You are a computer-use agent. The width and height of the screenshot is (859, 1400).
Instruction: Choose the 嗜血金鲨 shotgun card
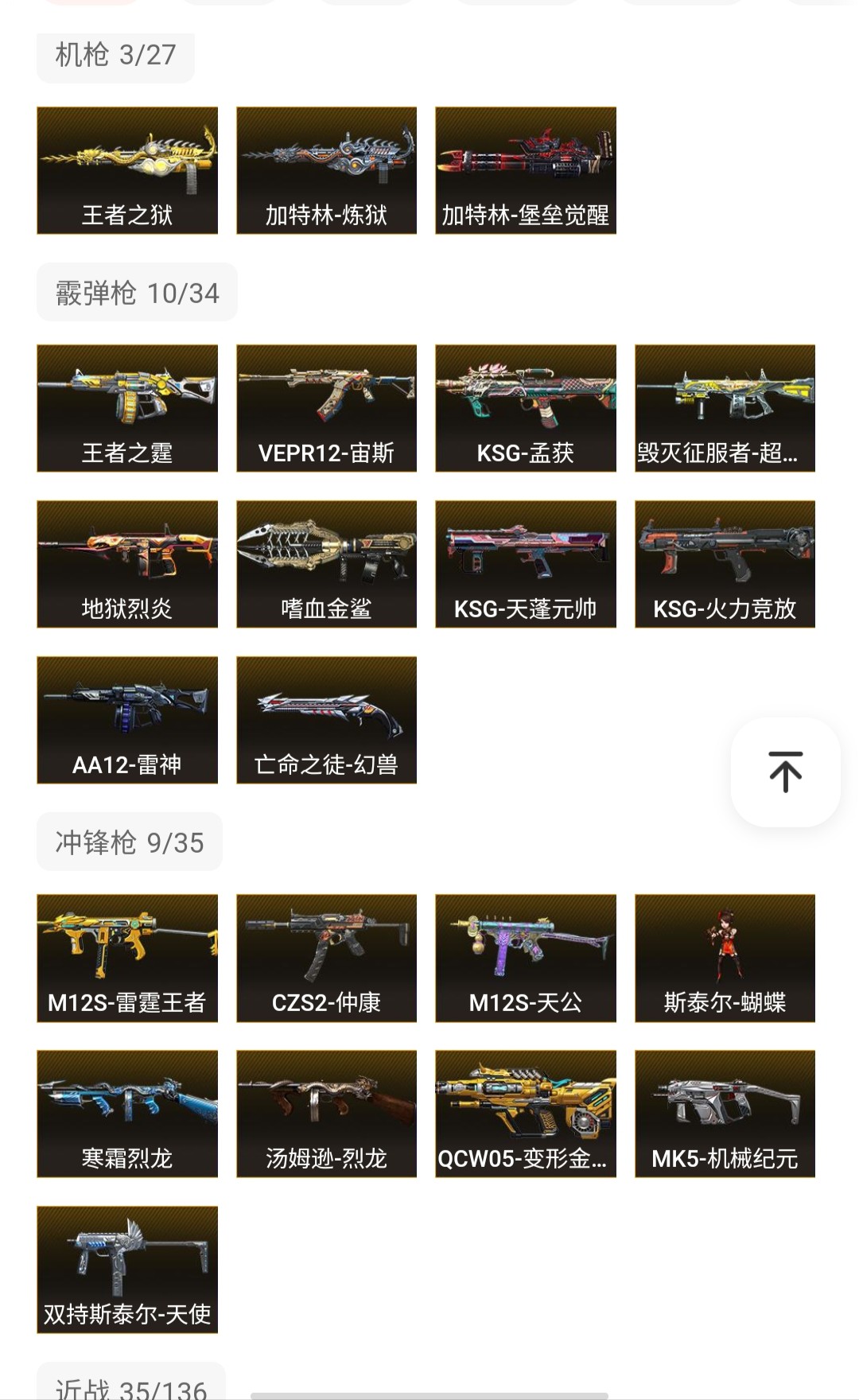326,564
